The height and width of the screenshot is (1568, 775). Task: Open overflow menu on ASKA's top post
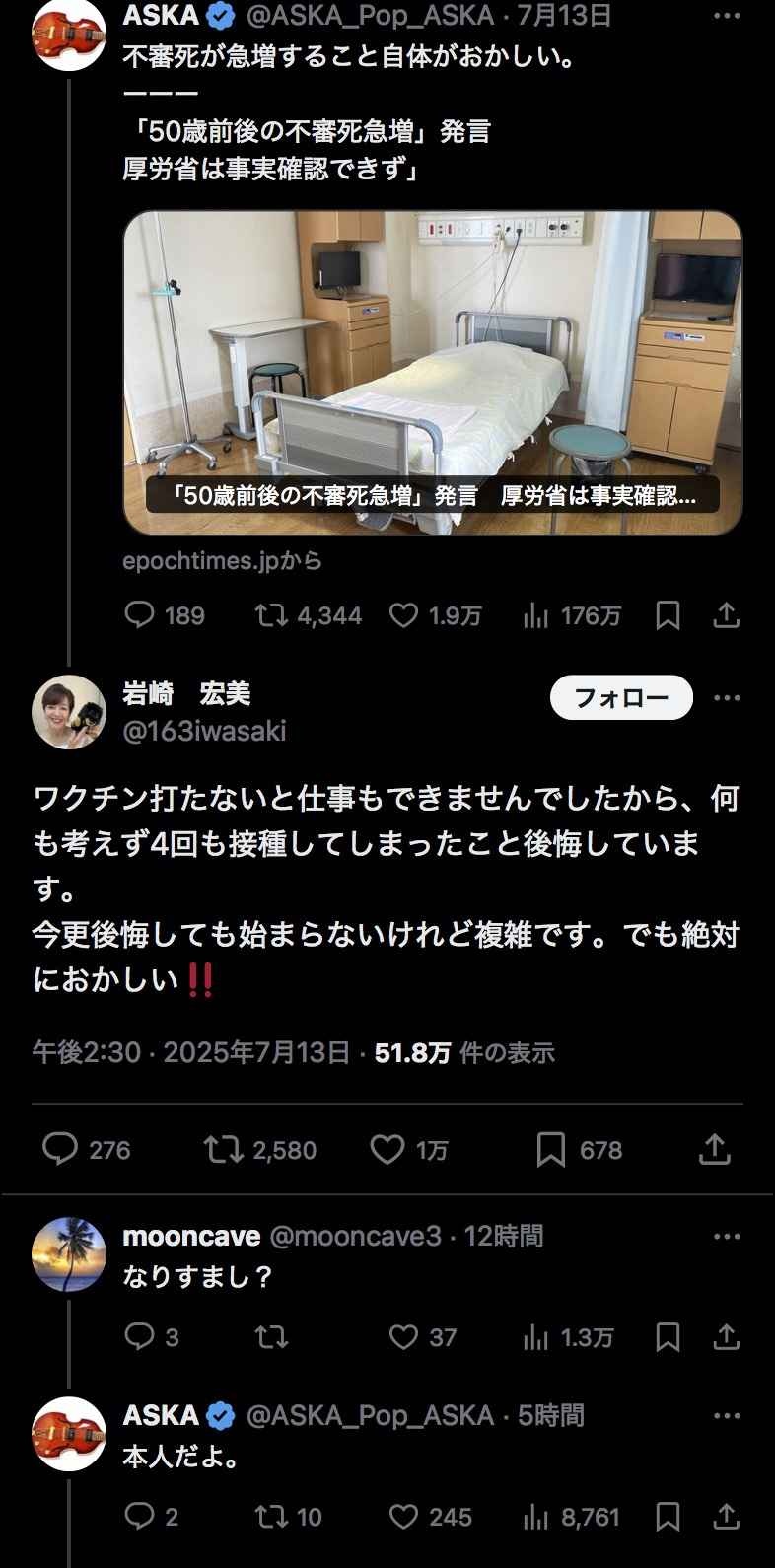click(x=727, y=16)
